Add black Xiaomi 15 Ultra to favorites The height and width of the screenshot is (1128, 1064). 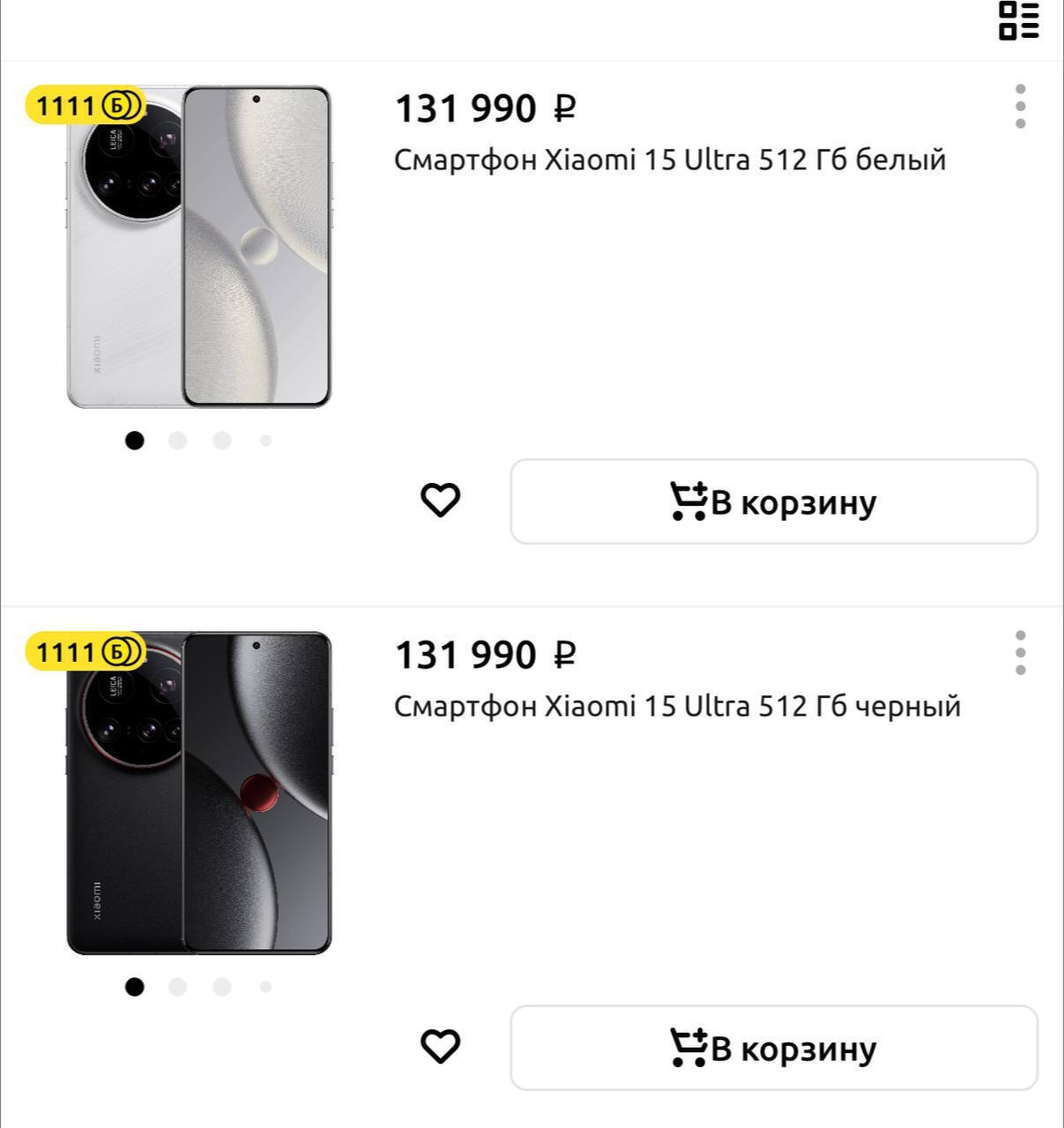coord(440,1047)
